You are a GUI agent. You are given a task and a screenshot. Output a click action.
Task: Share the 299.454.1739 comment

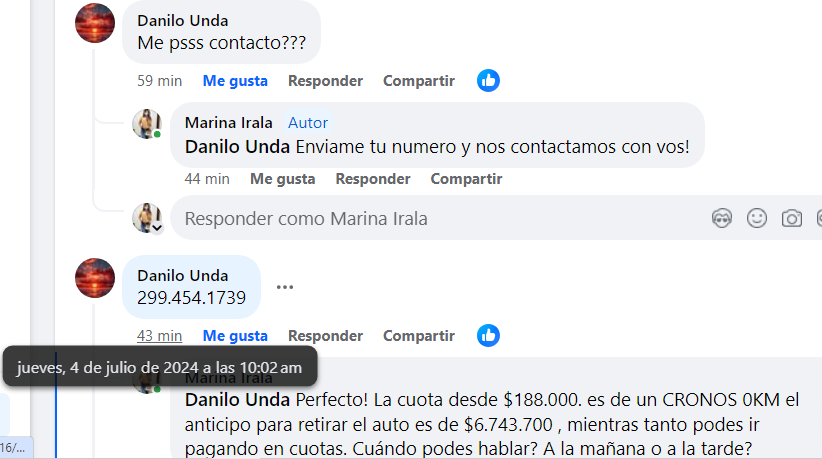[418, 335]
